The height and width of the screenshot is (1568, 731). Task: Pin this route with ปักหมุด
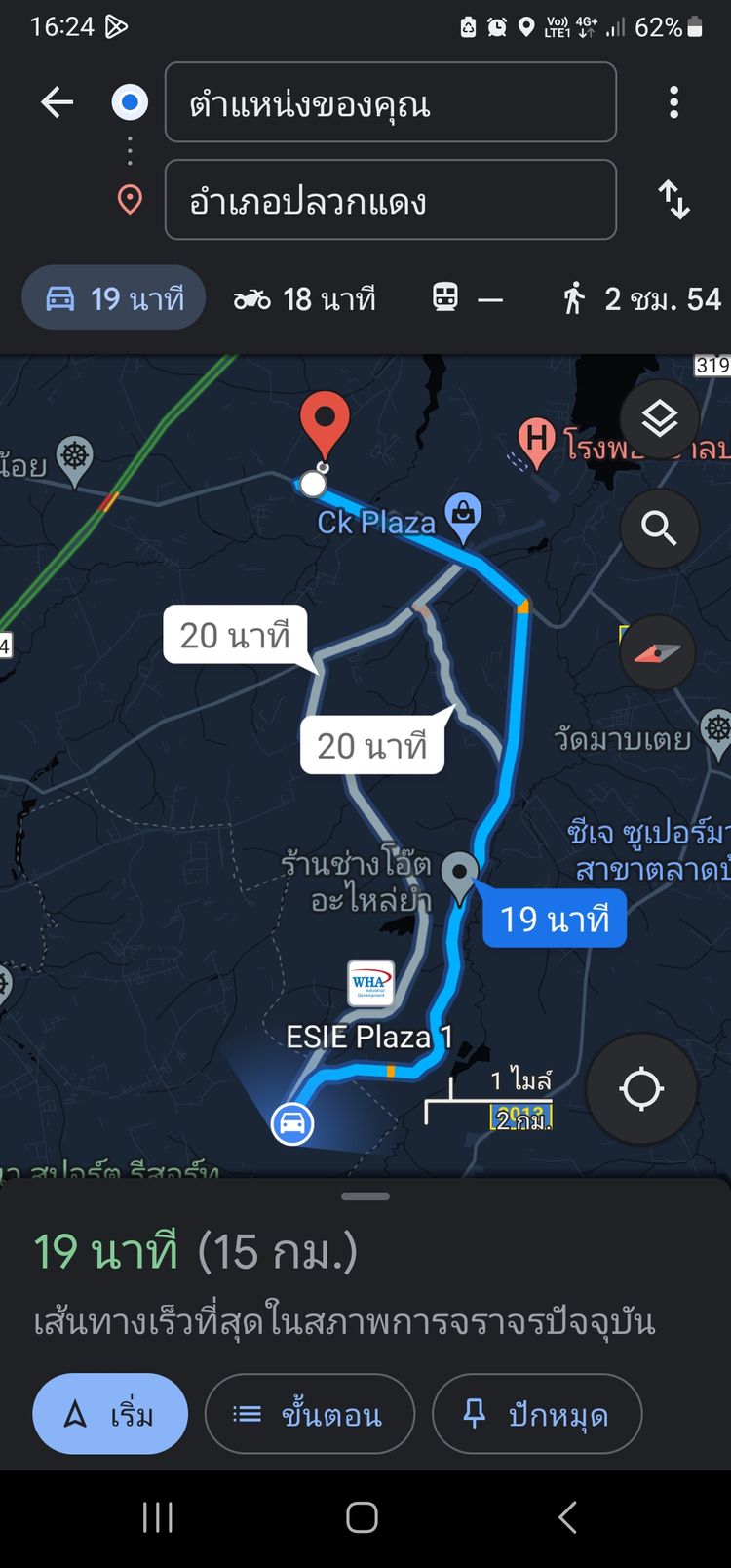pos(537,1414)
